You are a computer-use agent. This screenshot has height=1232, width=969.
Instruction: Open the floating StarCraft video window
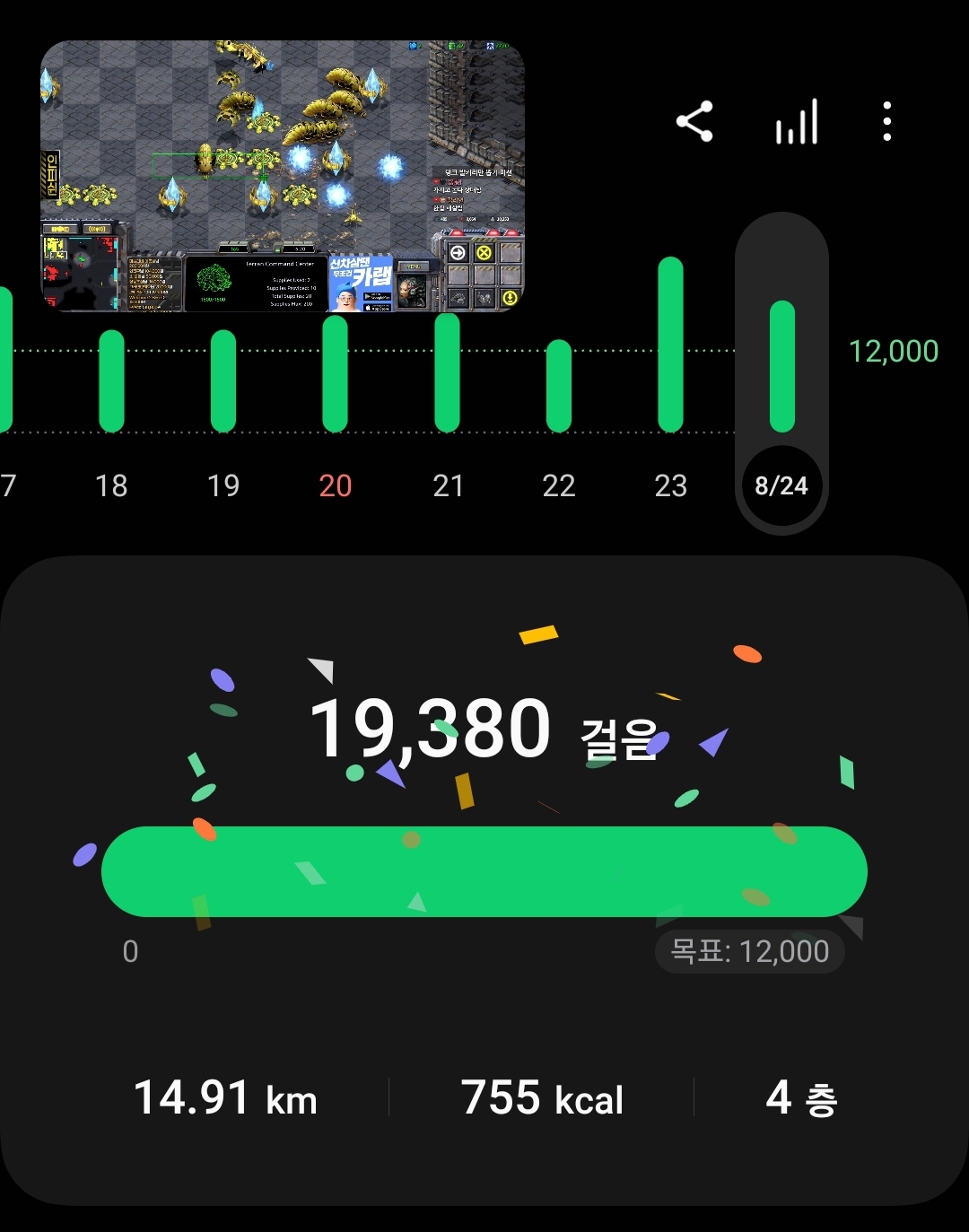click(x=282, y=176)
